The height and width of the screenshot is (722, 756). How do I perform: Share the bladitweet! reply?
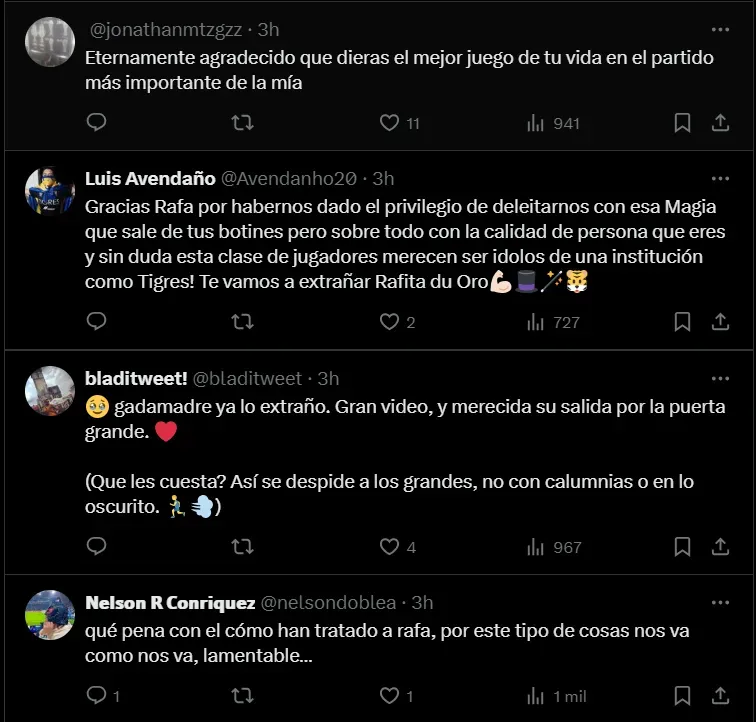(719, 547)
